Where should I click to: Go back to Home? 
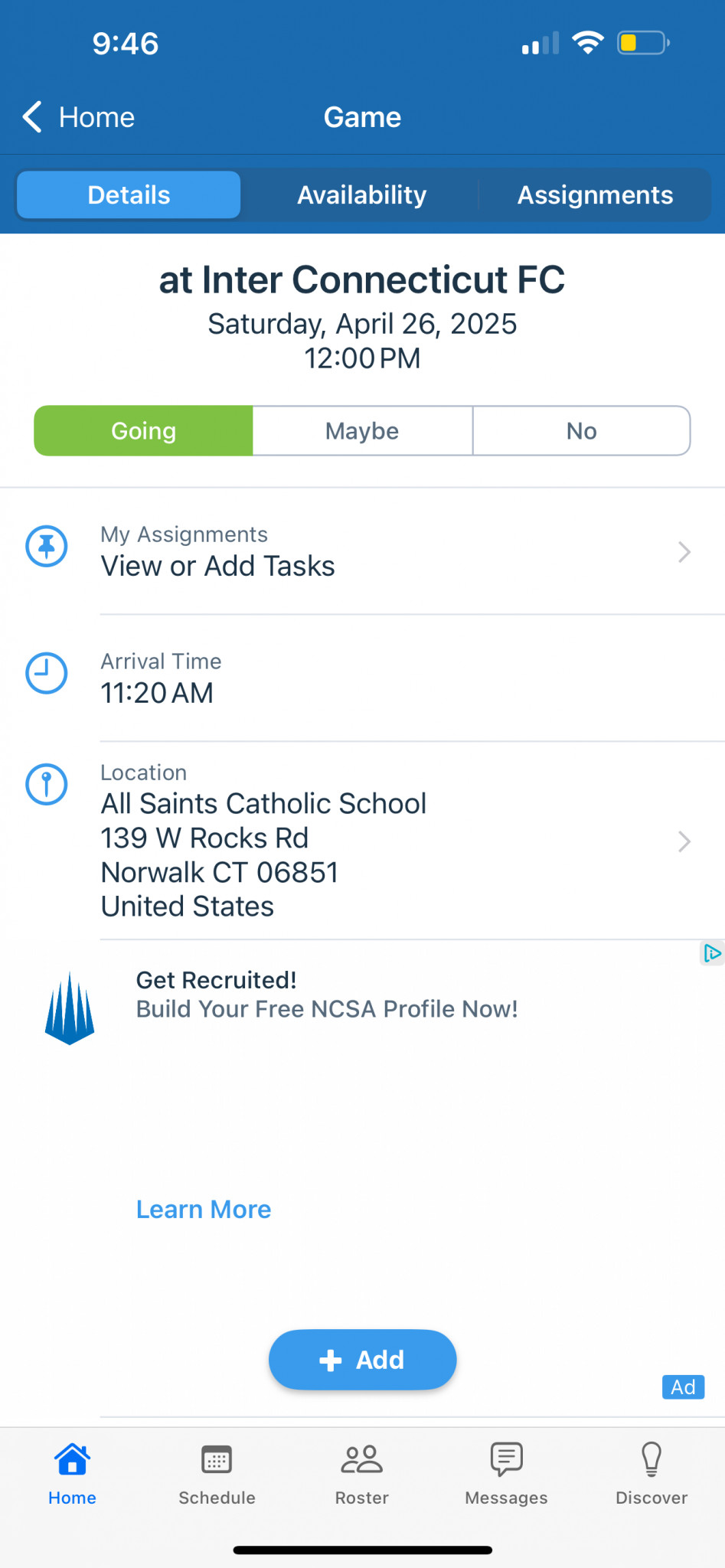[78, 117]
